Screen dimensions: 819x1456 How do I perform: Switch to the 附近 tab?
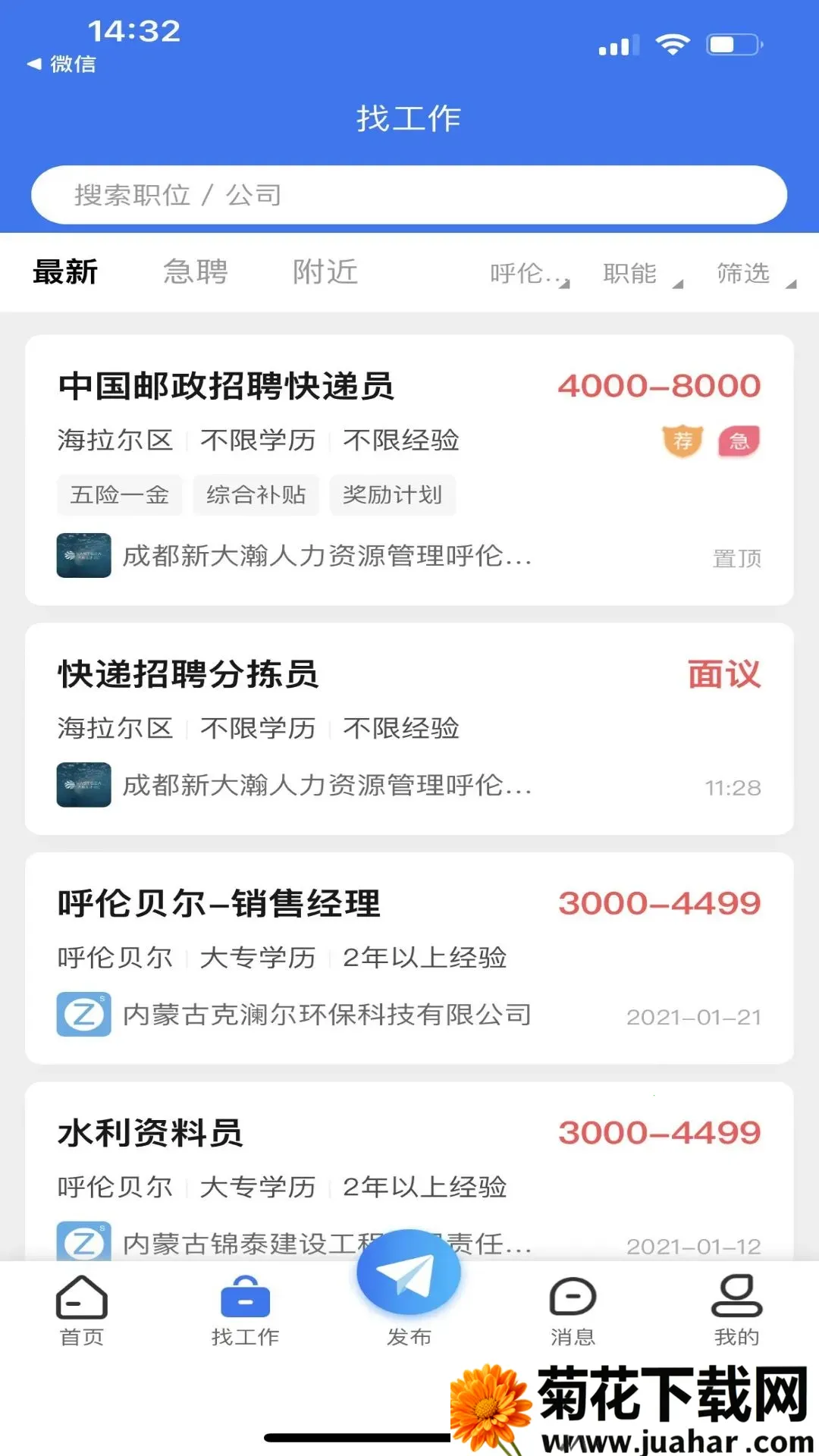pos(325,271)
